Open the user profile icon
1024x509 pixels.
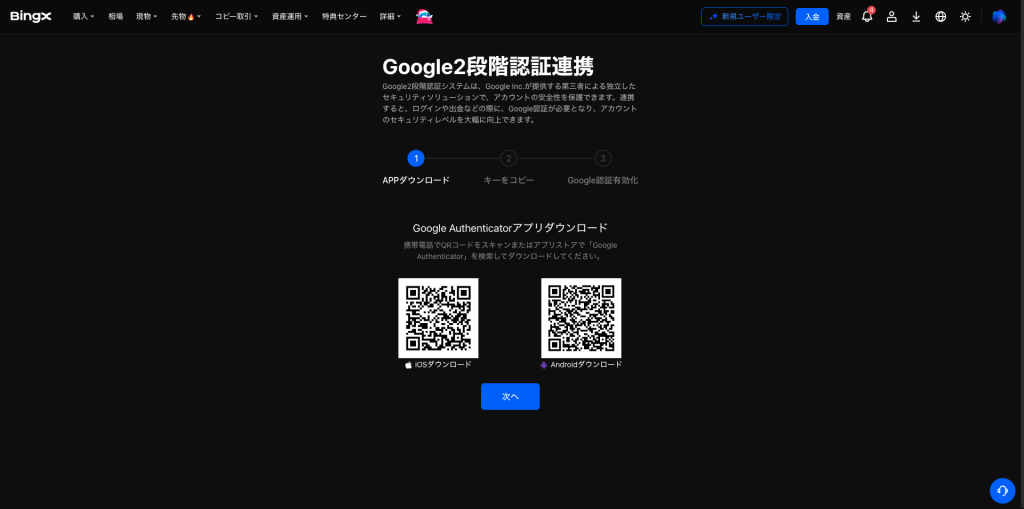click(x=892, y=17)
